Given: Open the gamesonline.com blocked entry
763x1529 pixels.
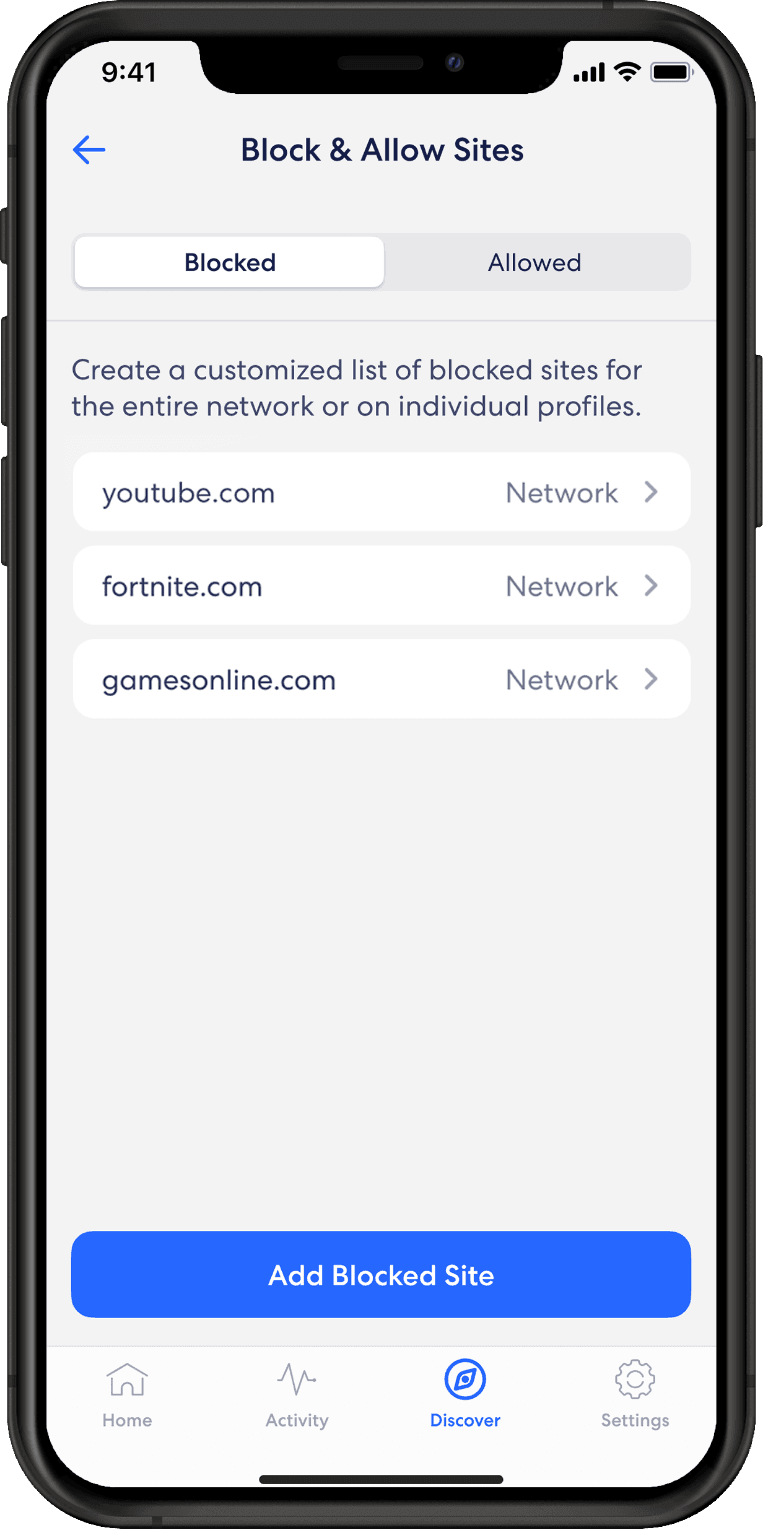Looking at the screenshot, I should click(381, 680).
